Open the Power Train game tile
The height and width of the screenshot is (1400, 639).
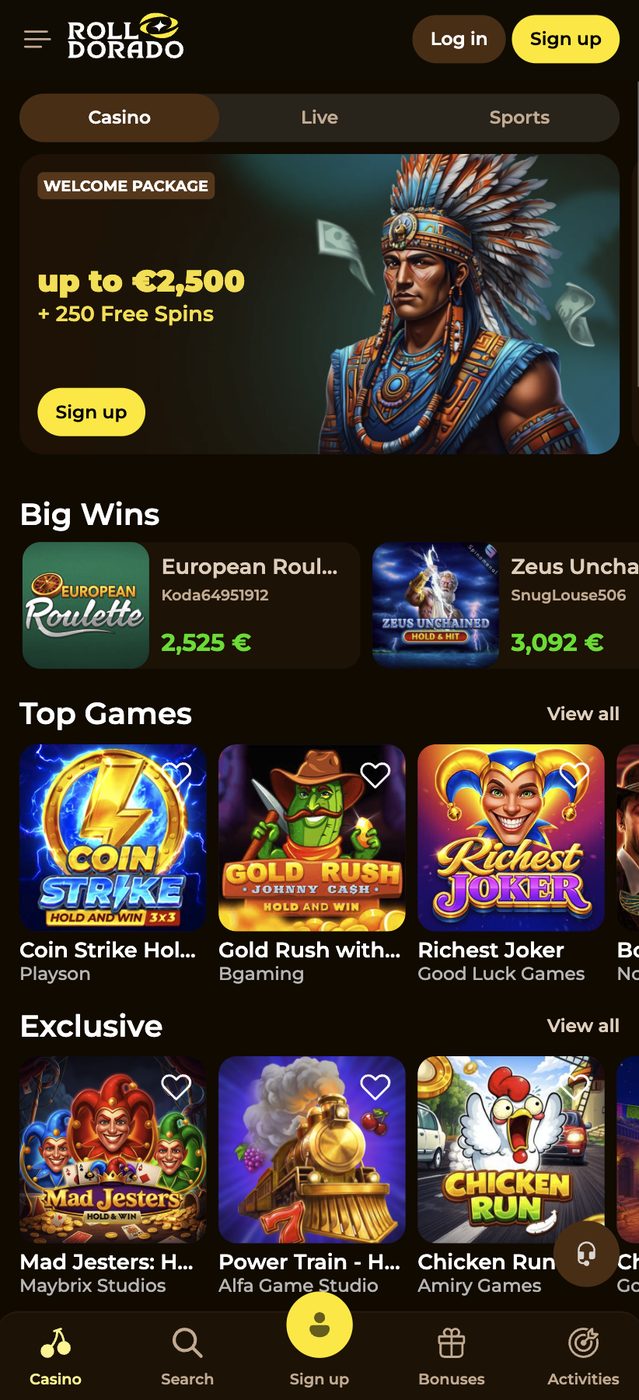(312, 1150)
